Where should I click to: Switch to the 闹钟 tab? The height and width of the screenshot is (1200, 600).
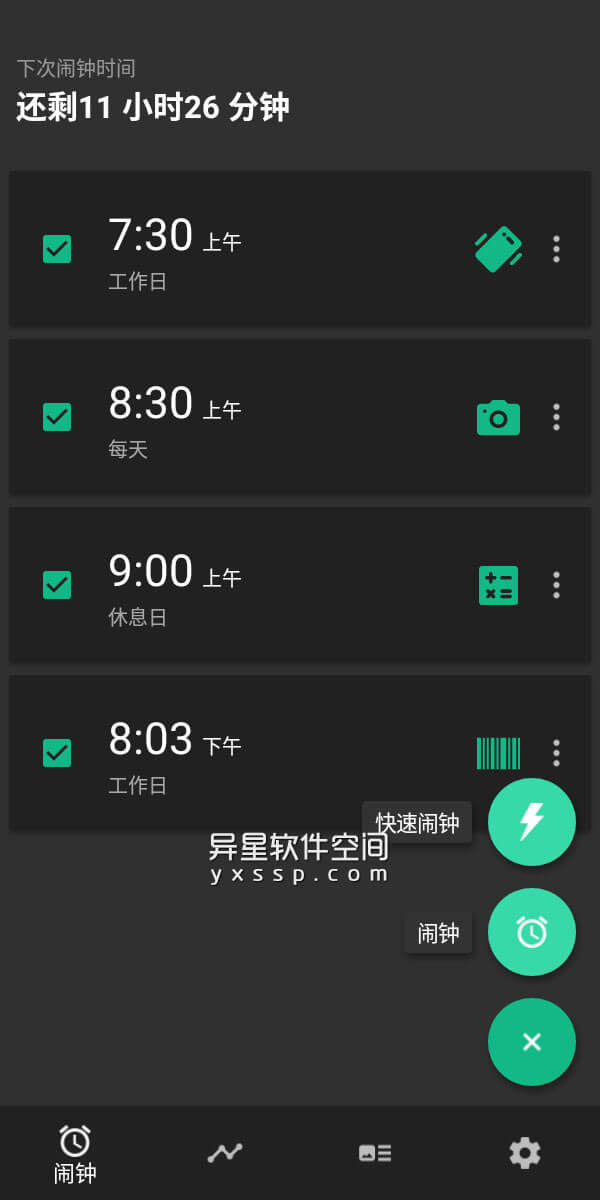(x=75, y=1153)
